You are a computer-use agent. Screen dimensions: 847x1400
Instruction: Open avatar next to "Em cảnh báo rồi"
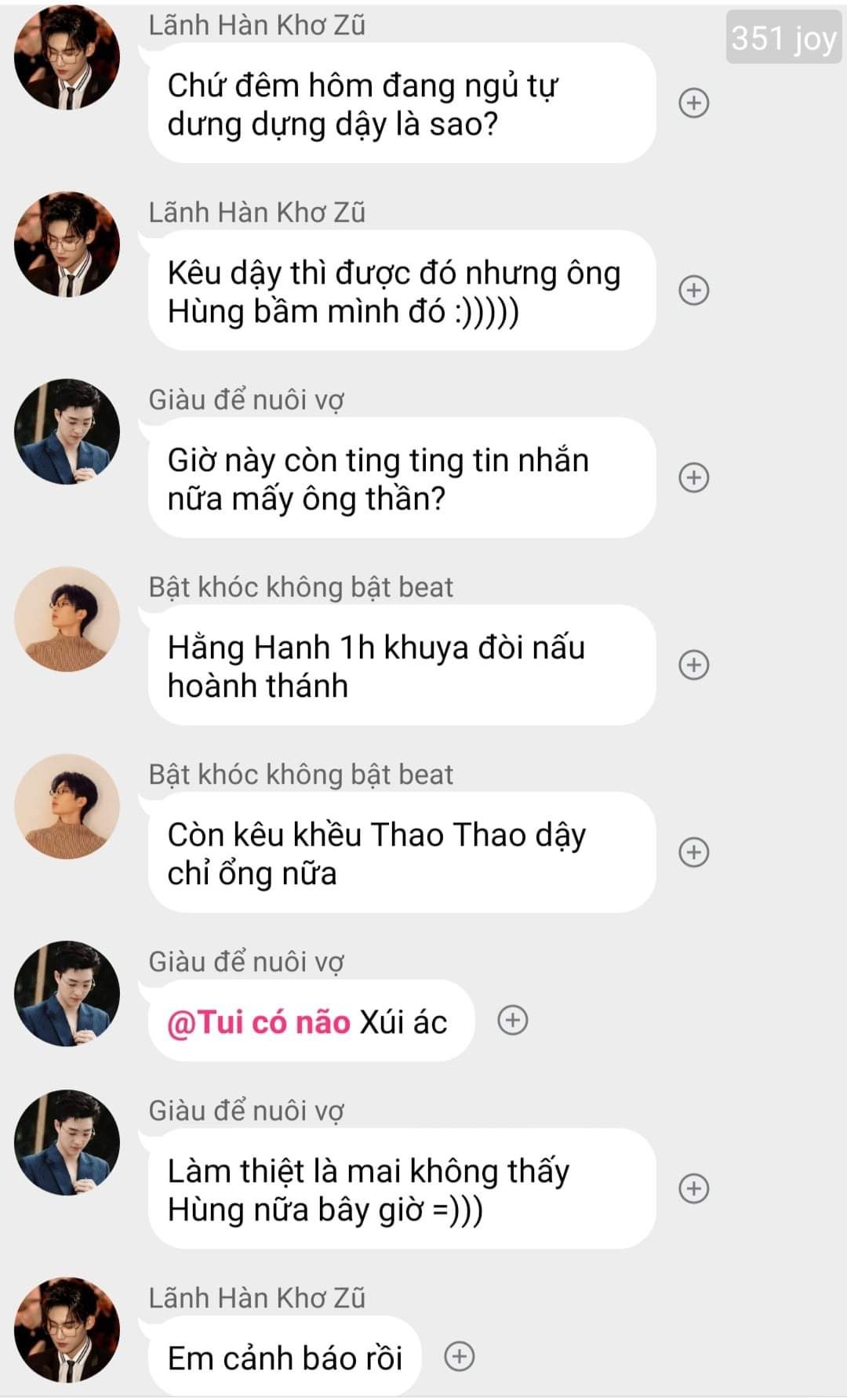(67, 1329)
